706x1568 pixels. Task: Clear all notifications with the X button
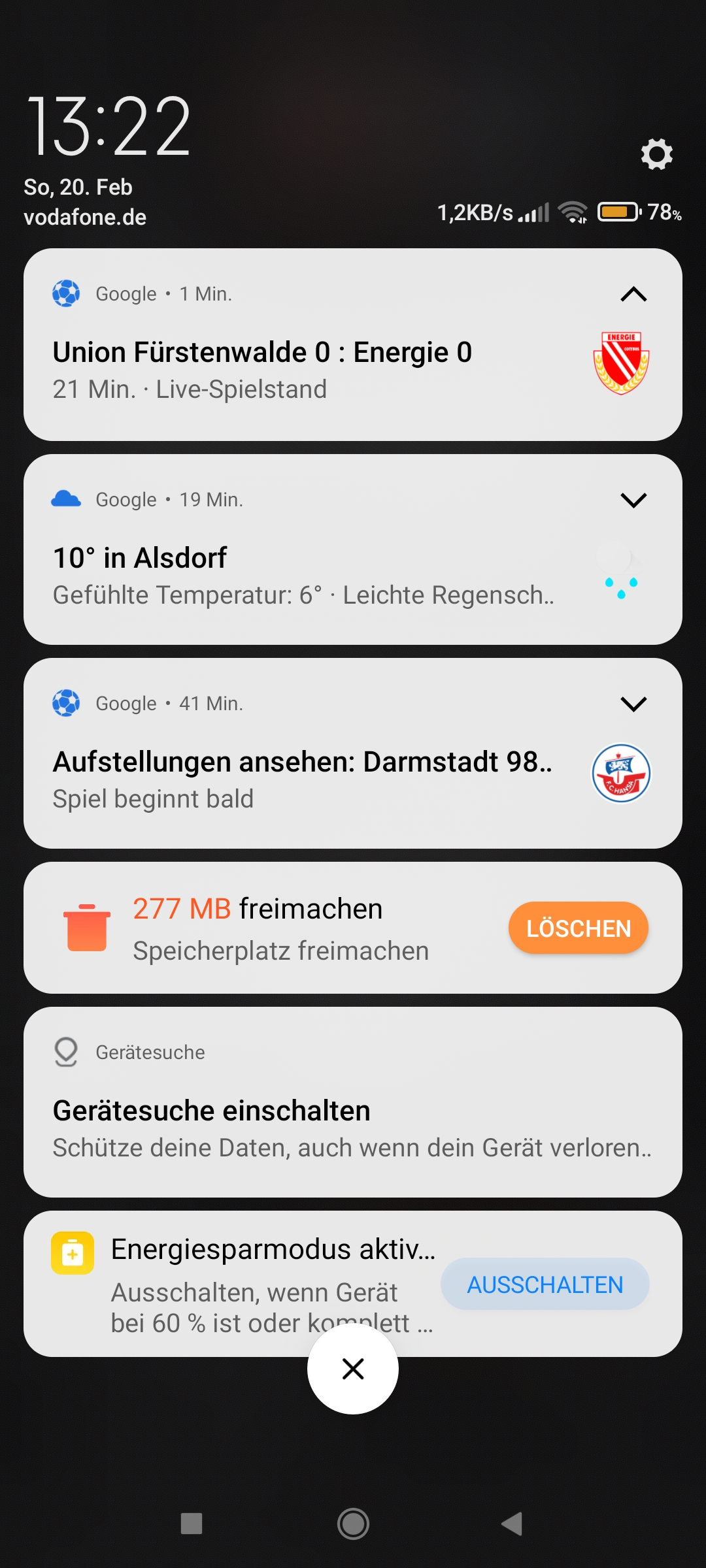(353, 1368)
